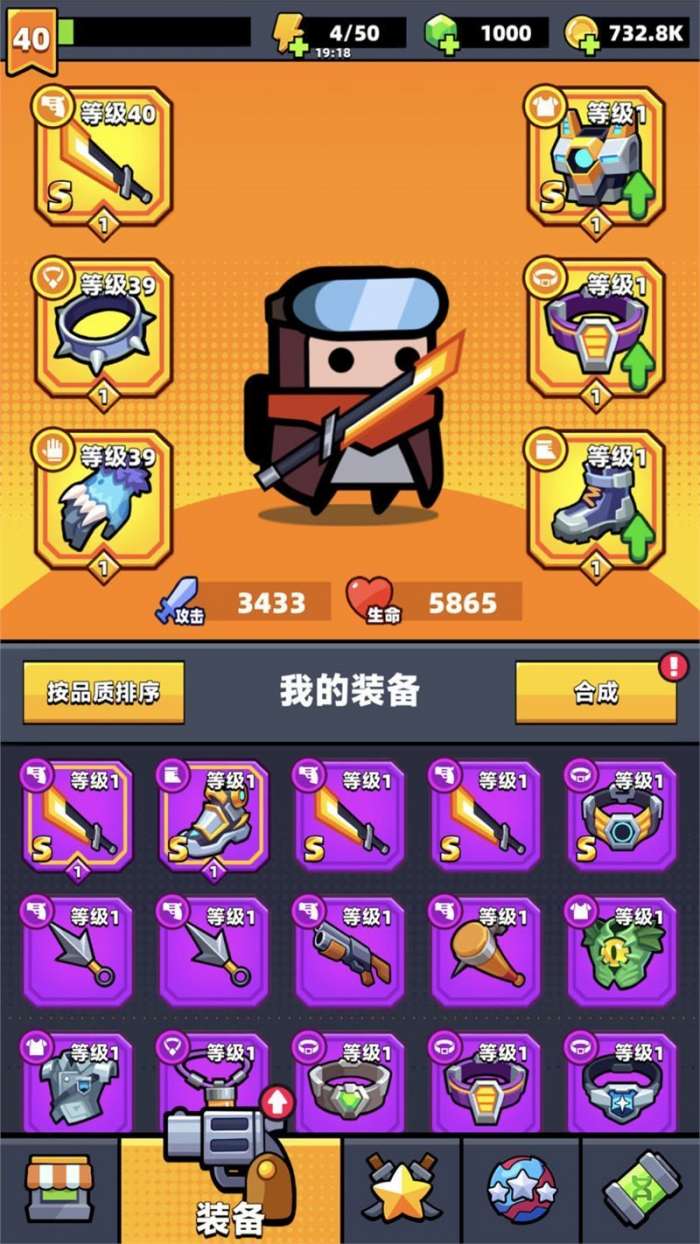Select the baseball bat weapon in inventory
The image size is (700, 1244).
[x=485, y=952]
